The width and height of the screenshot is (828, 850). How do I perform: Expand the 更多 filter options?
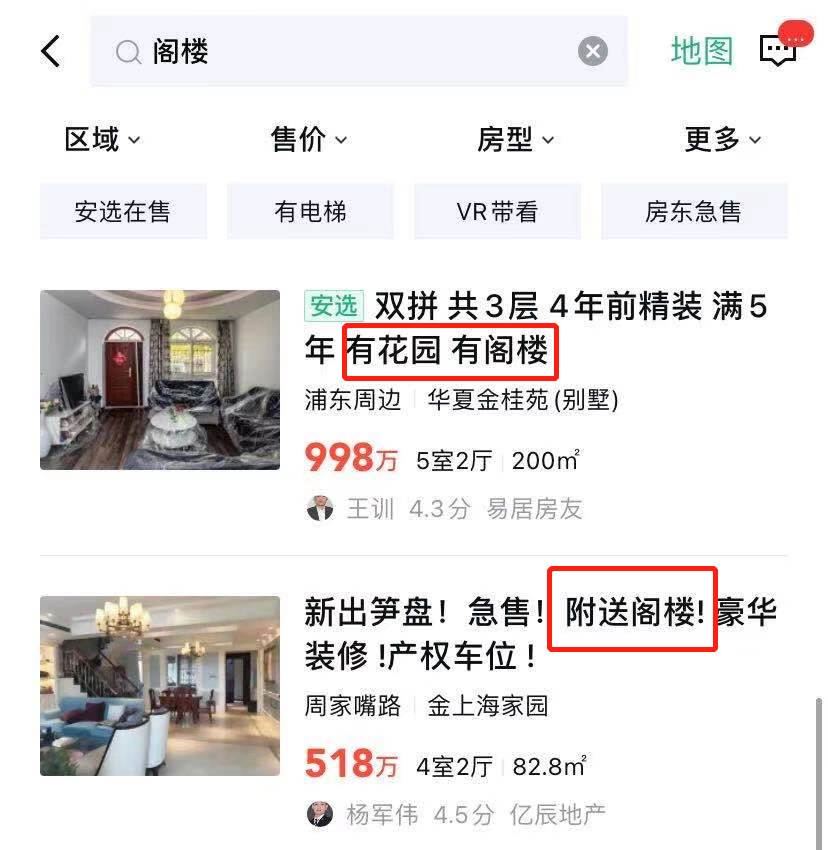[722, 140]
